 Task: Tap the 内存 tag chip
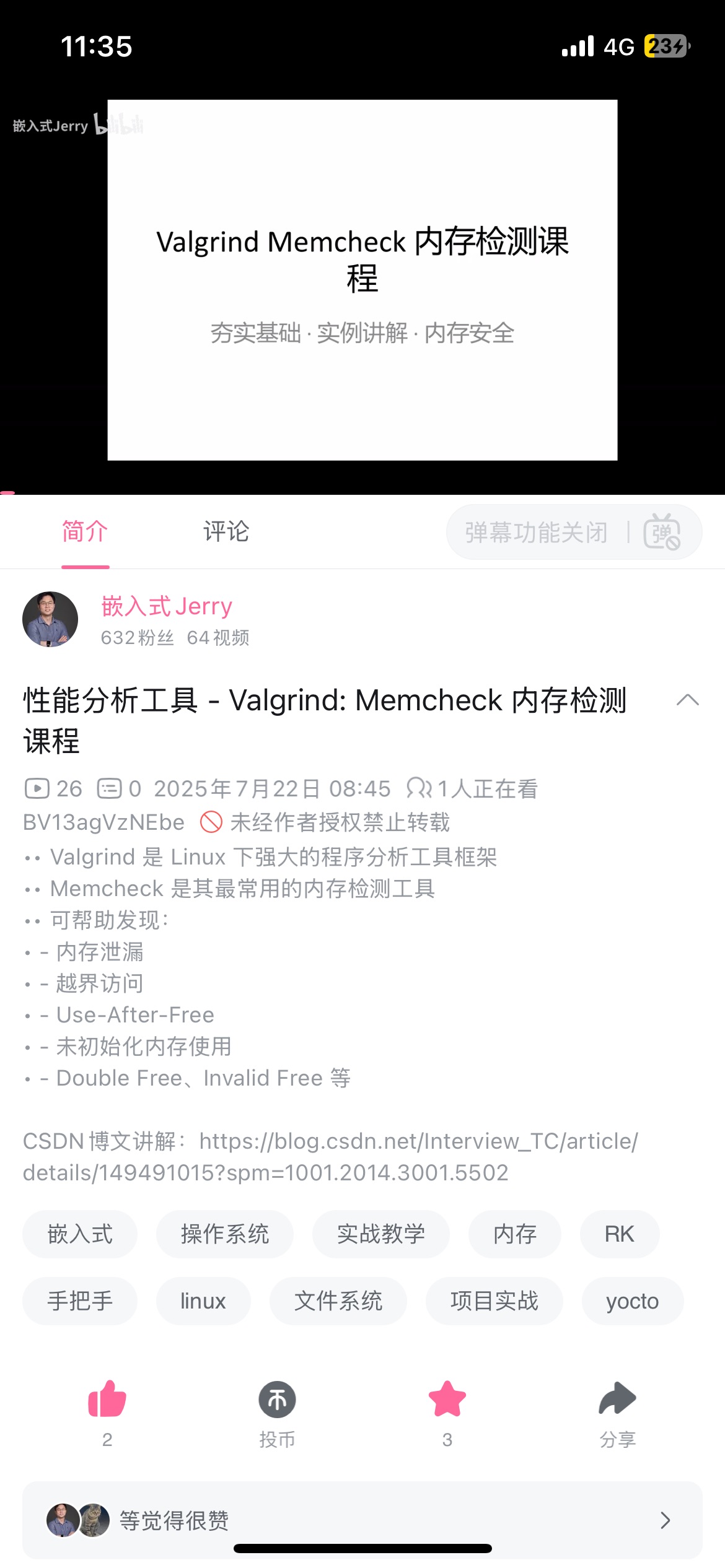[x=514, y=1234]
